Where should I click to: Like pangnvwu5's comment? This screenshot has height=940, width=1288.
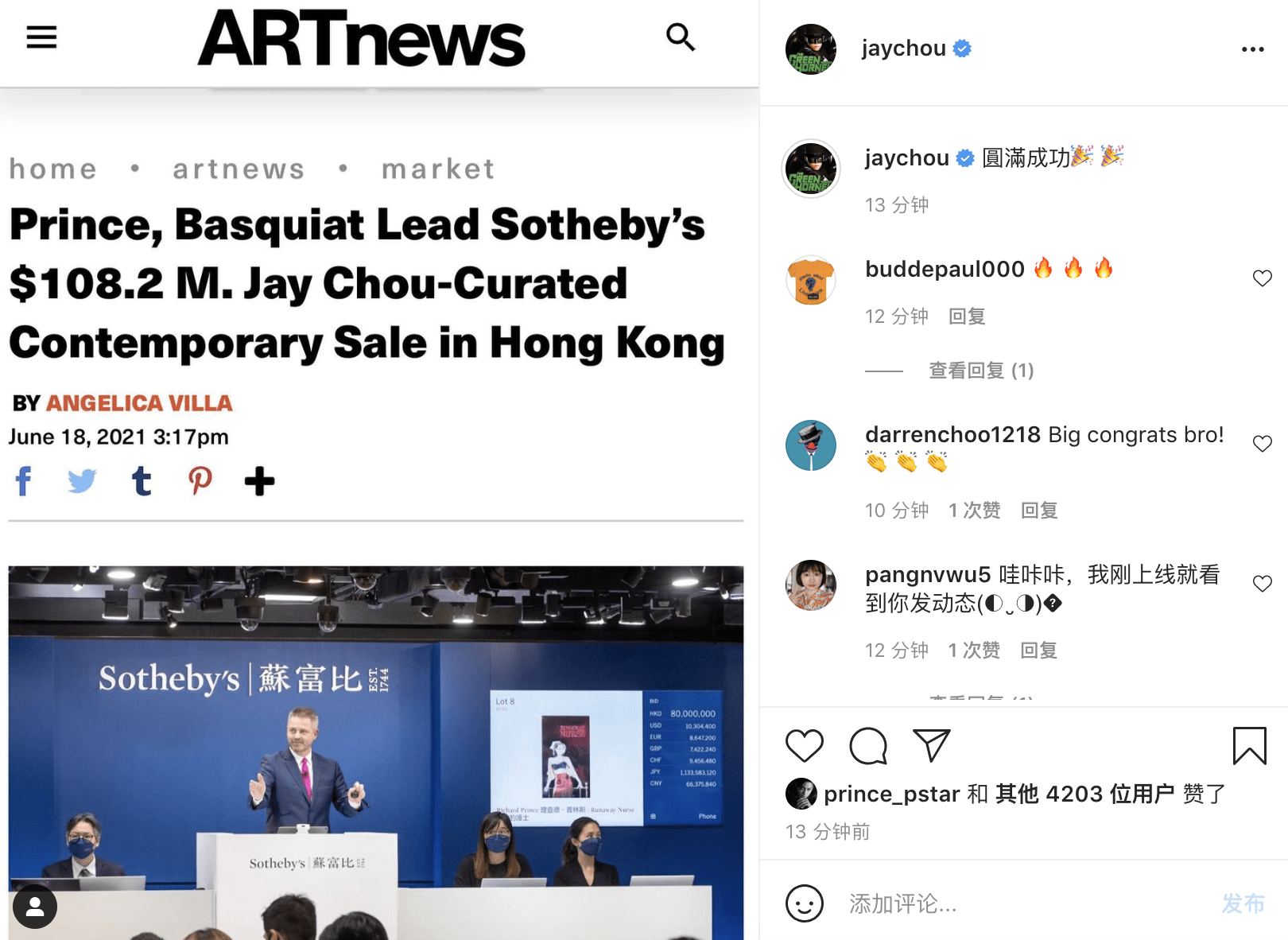(1262, 584)
